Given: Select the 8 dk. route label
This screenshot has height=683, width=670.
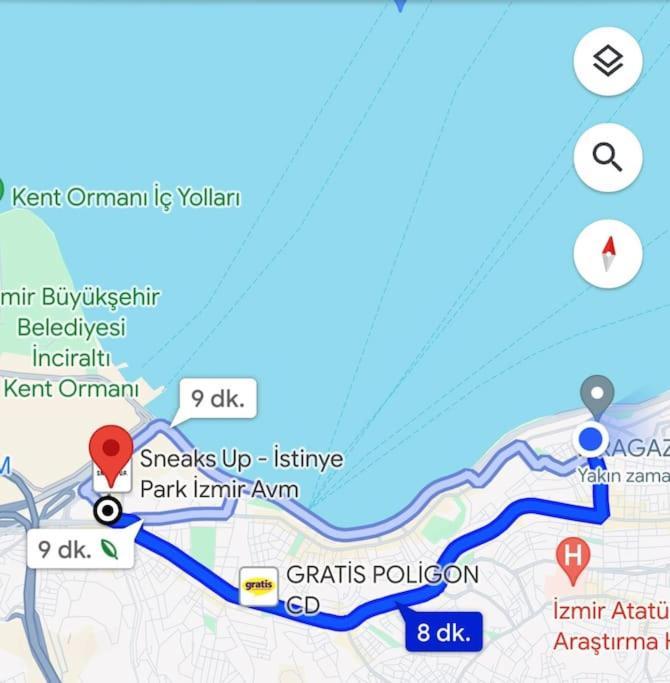Looking at the screenshot, I should click(443, 632).
